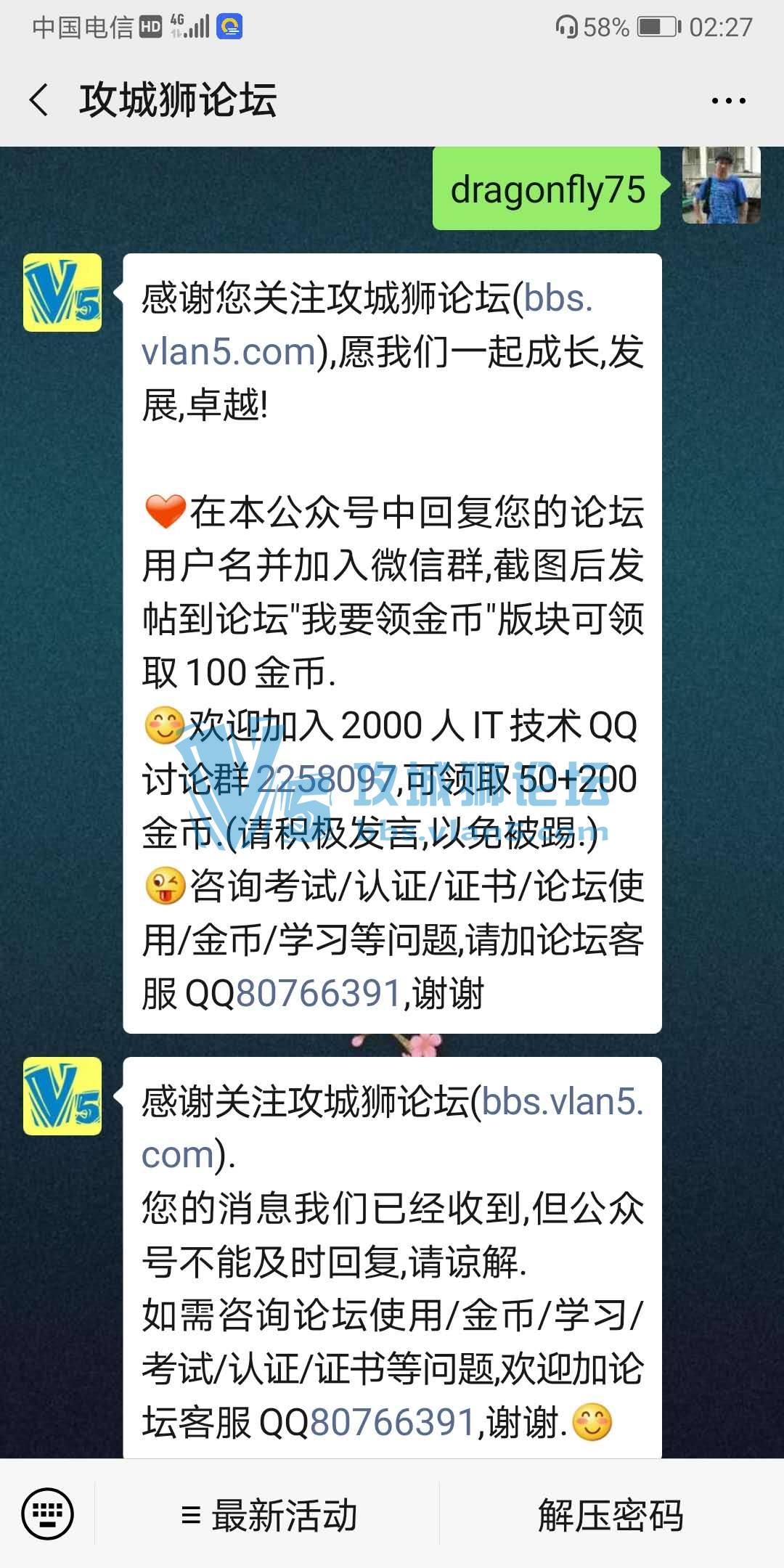Switch to keyboard input mode
This screenshot has width=784, height=1568.
(x=47, y=1514)
